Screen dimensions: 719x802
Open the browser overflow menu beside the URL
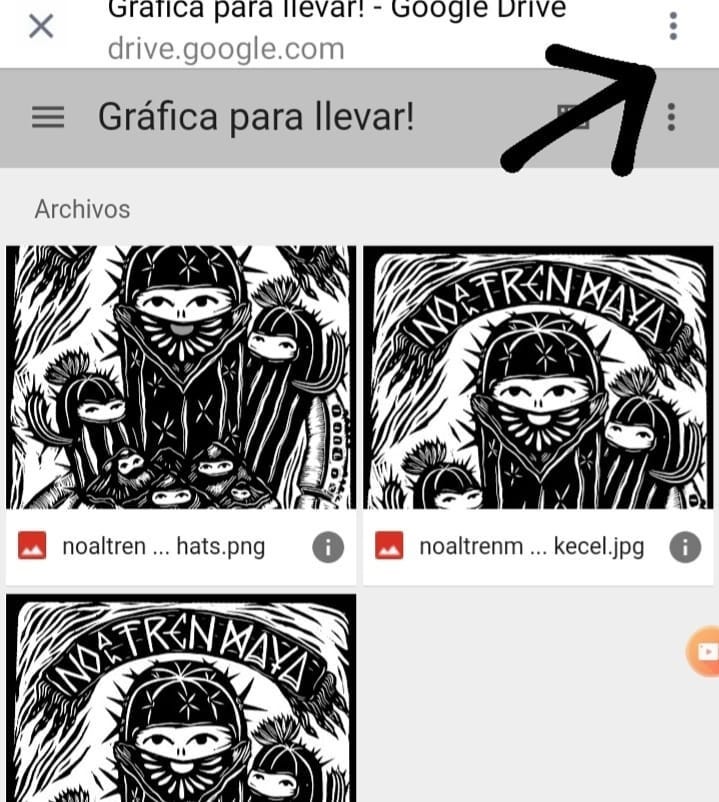[673, 26]
